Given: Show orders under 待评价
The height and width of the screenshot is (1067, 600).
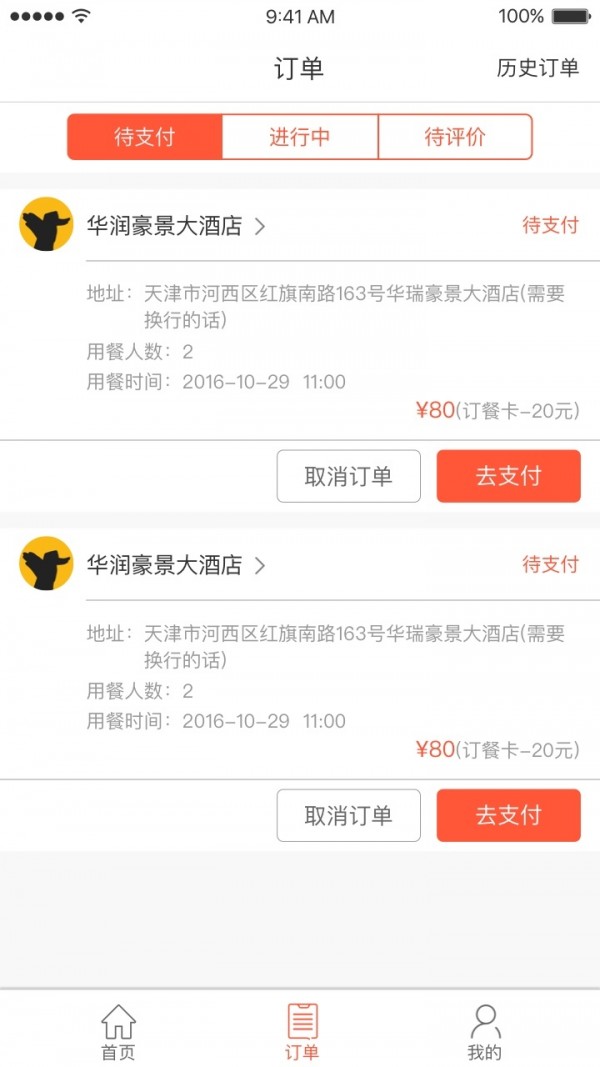Looking at the screenshot, I should tap(455, 137).
